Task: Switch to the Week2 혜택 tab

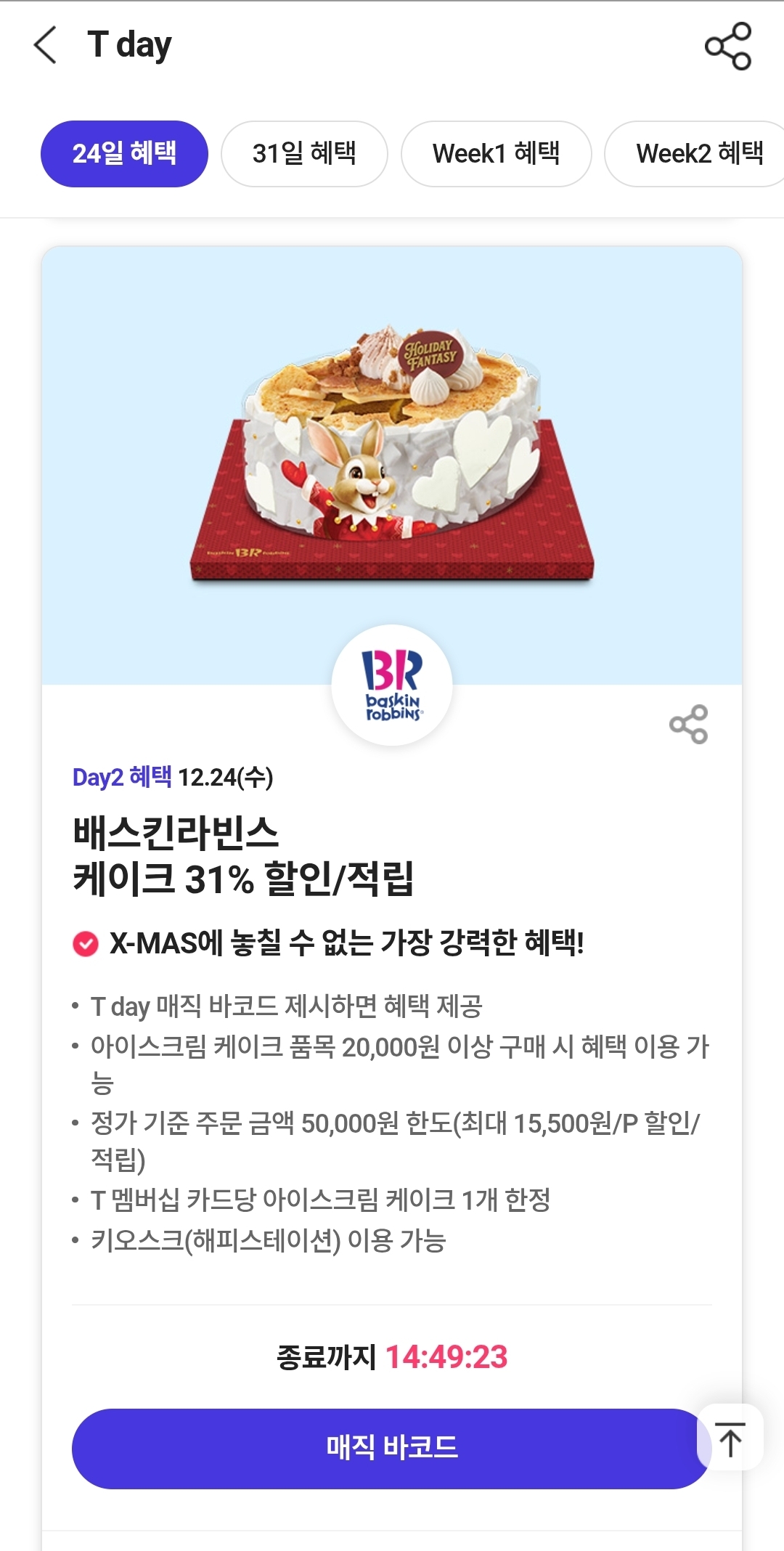Action: [698, 154]
